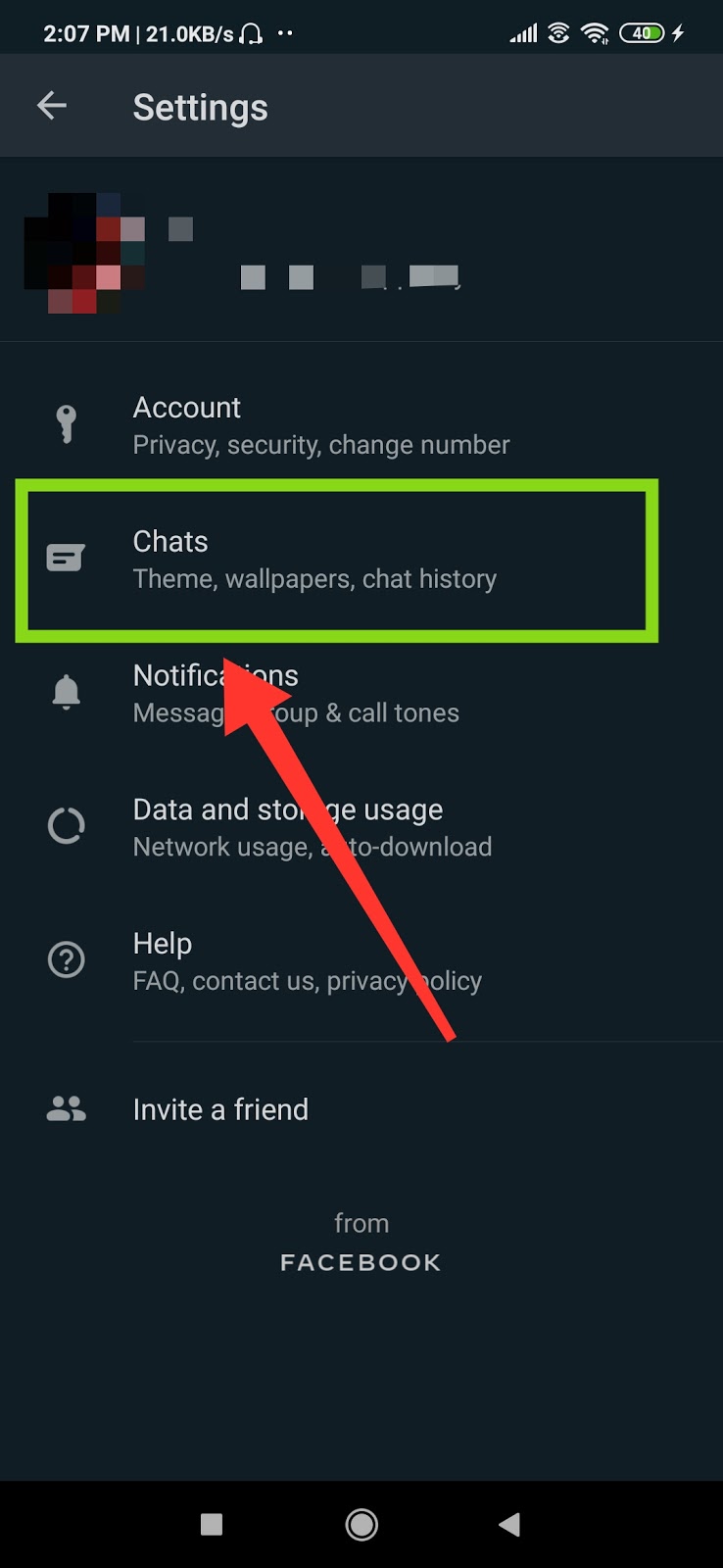Image resolution: width=723 pixels, height=1568 pixels.
Task: Tap the back arrow in the header
Action: click(51, 105)
